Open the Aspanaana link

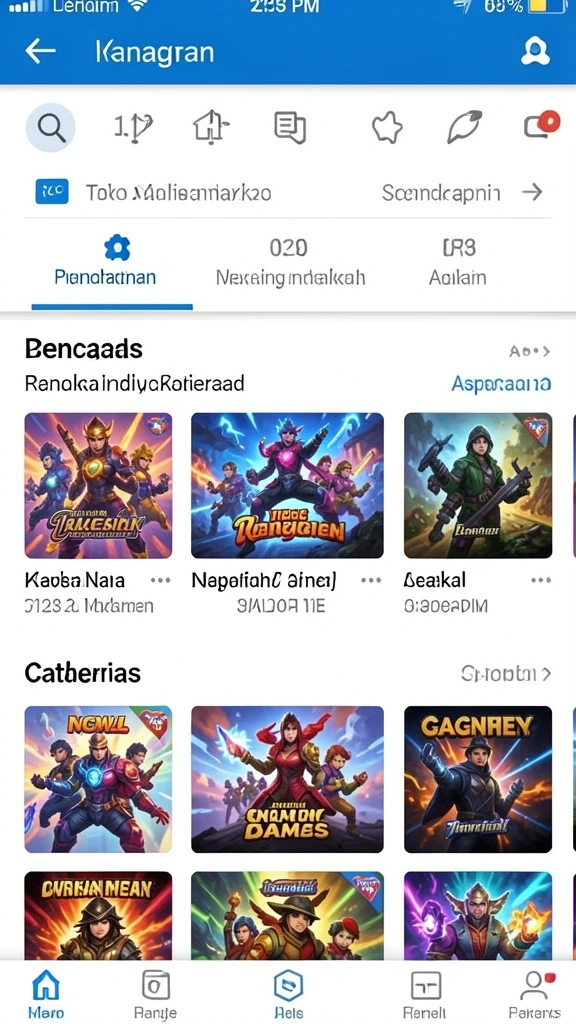coord(501,383)
